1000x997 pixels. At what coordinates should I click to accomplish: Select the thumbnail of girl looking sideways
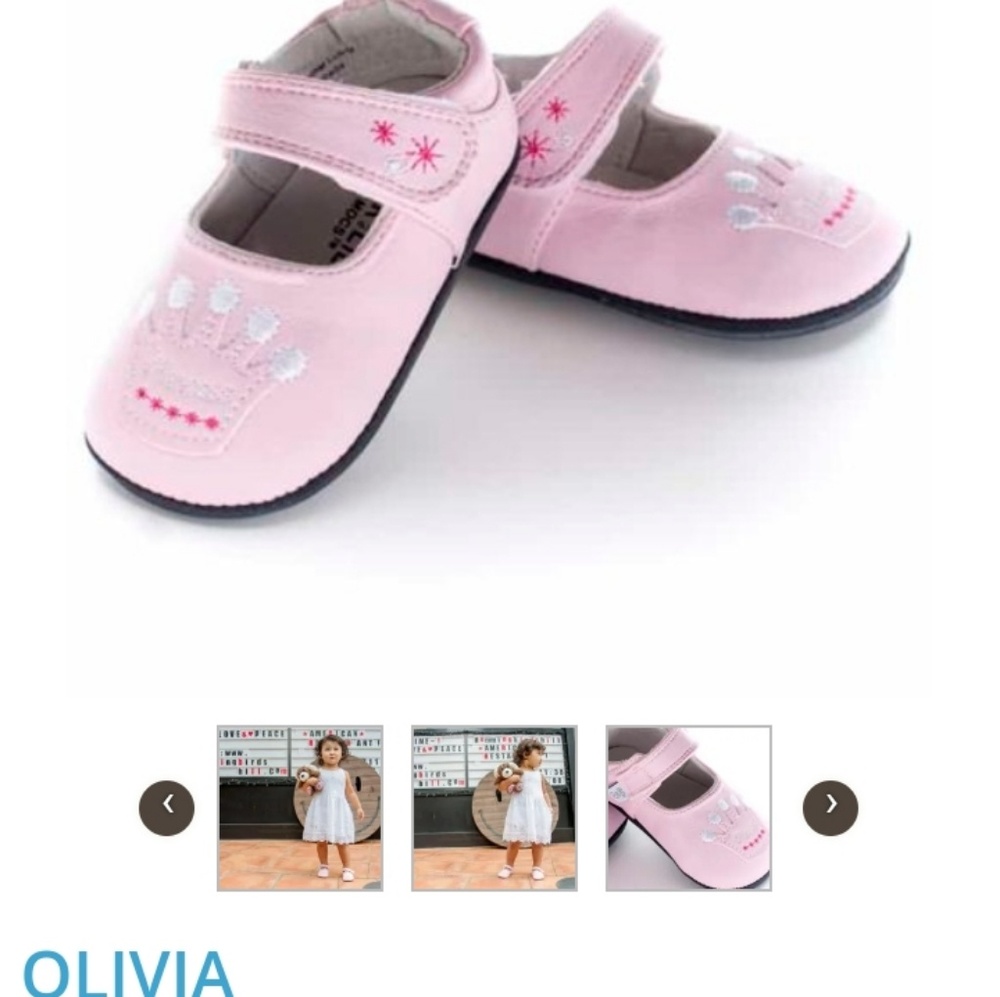point(494,808)
